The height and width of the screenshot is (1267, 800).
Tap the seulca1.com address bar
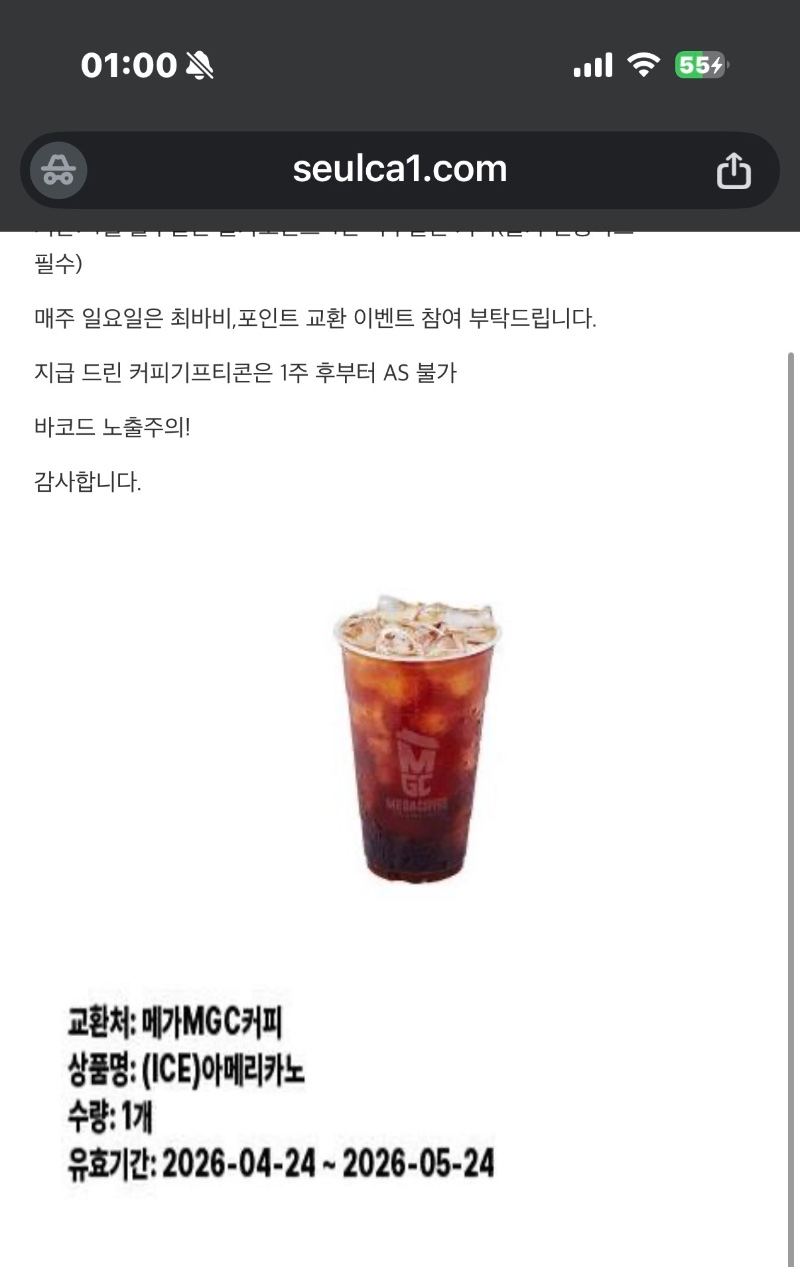[400, 170]
